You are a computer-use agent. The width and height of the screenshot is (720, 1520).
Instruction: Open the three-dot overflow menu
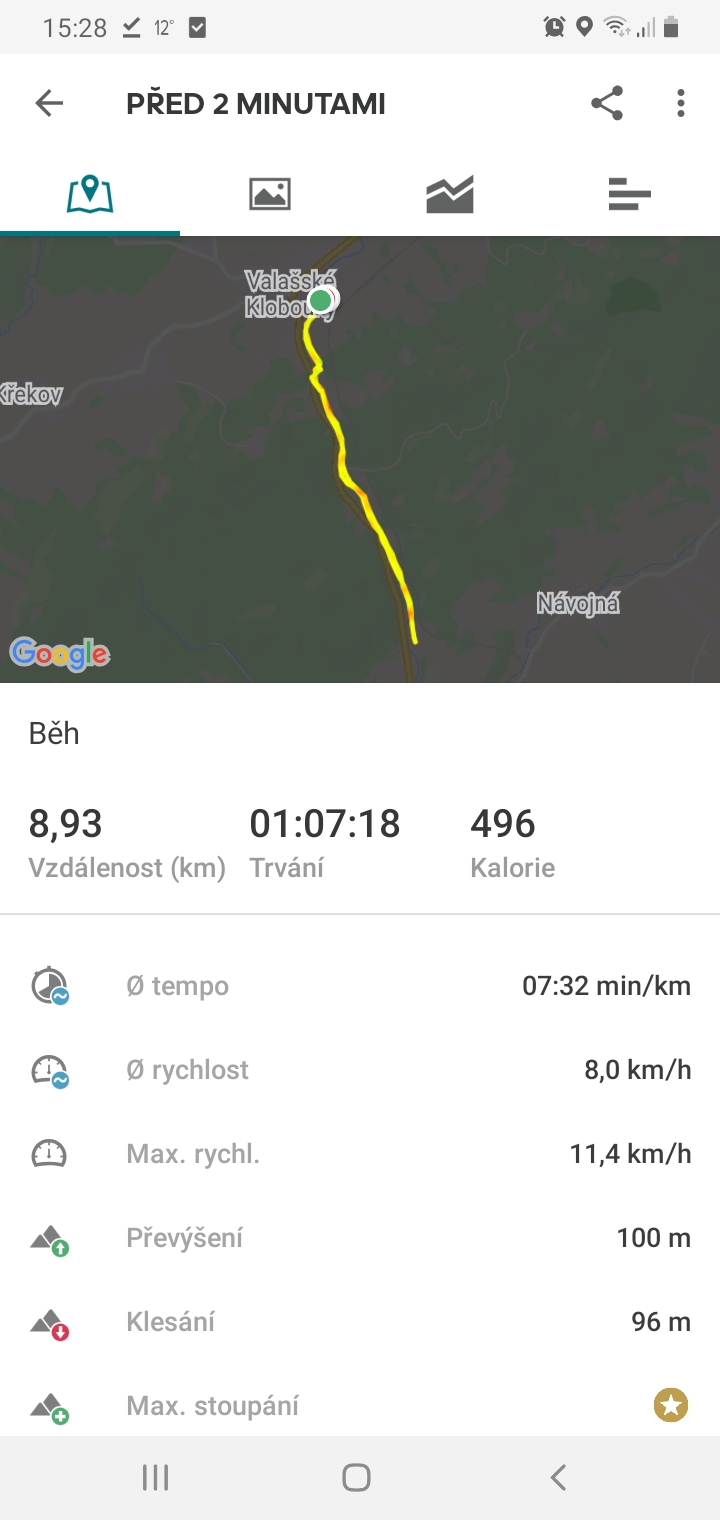[x=681, y=104]
